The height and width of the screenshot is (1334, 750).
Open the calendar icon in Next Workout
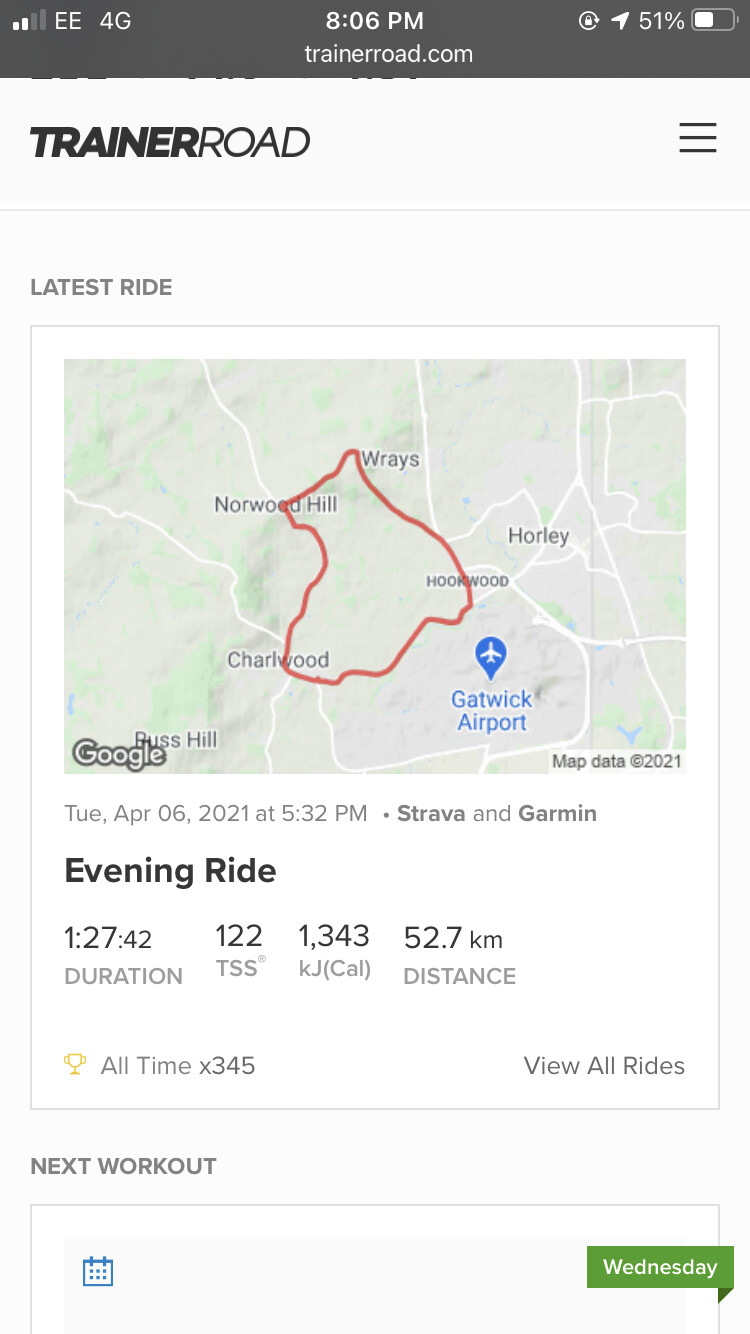[98, 1271]
